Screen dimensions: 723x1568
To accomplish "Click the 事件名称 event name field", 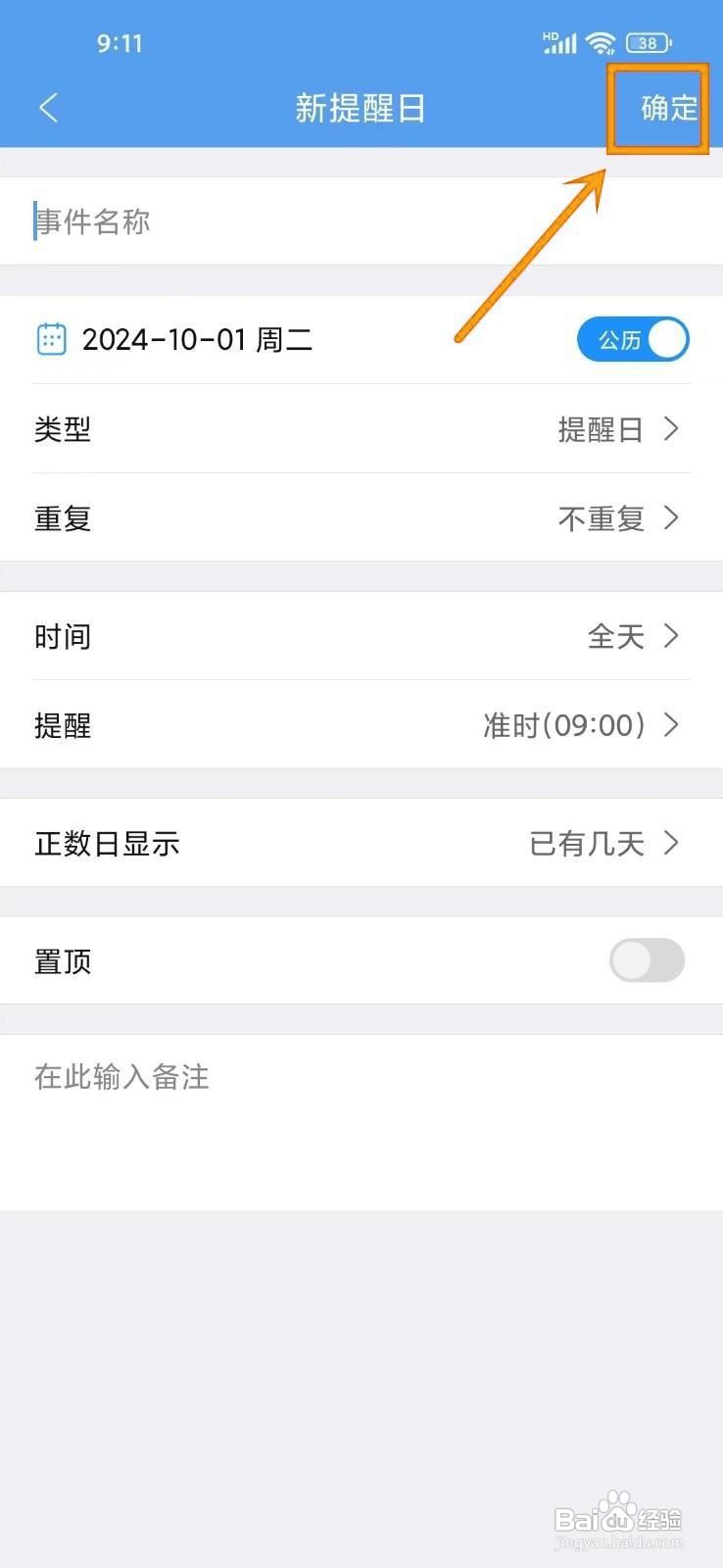I will [196, 221].
